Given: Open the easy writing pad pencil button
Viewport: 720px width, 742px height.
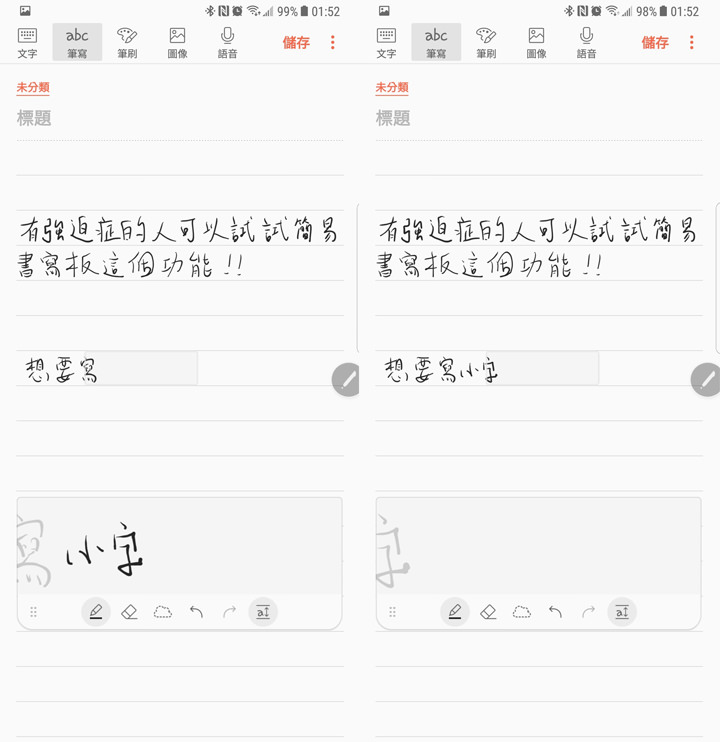Looking at the screenshot, I should 346,381.
